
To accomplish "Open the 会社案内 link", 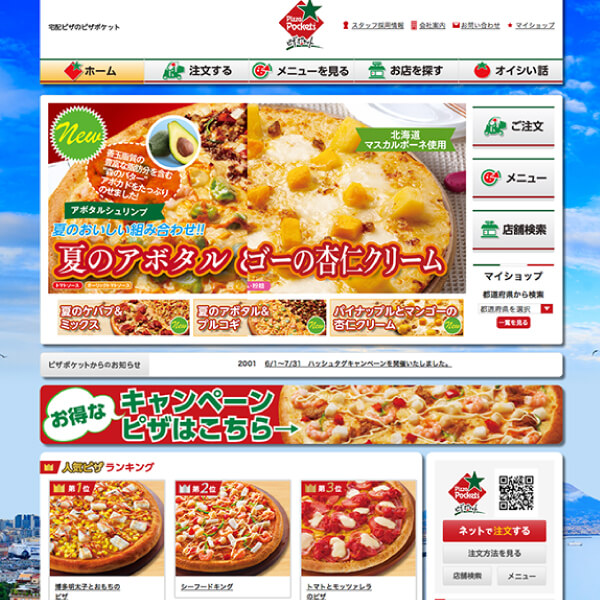I will coord(431,24).
